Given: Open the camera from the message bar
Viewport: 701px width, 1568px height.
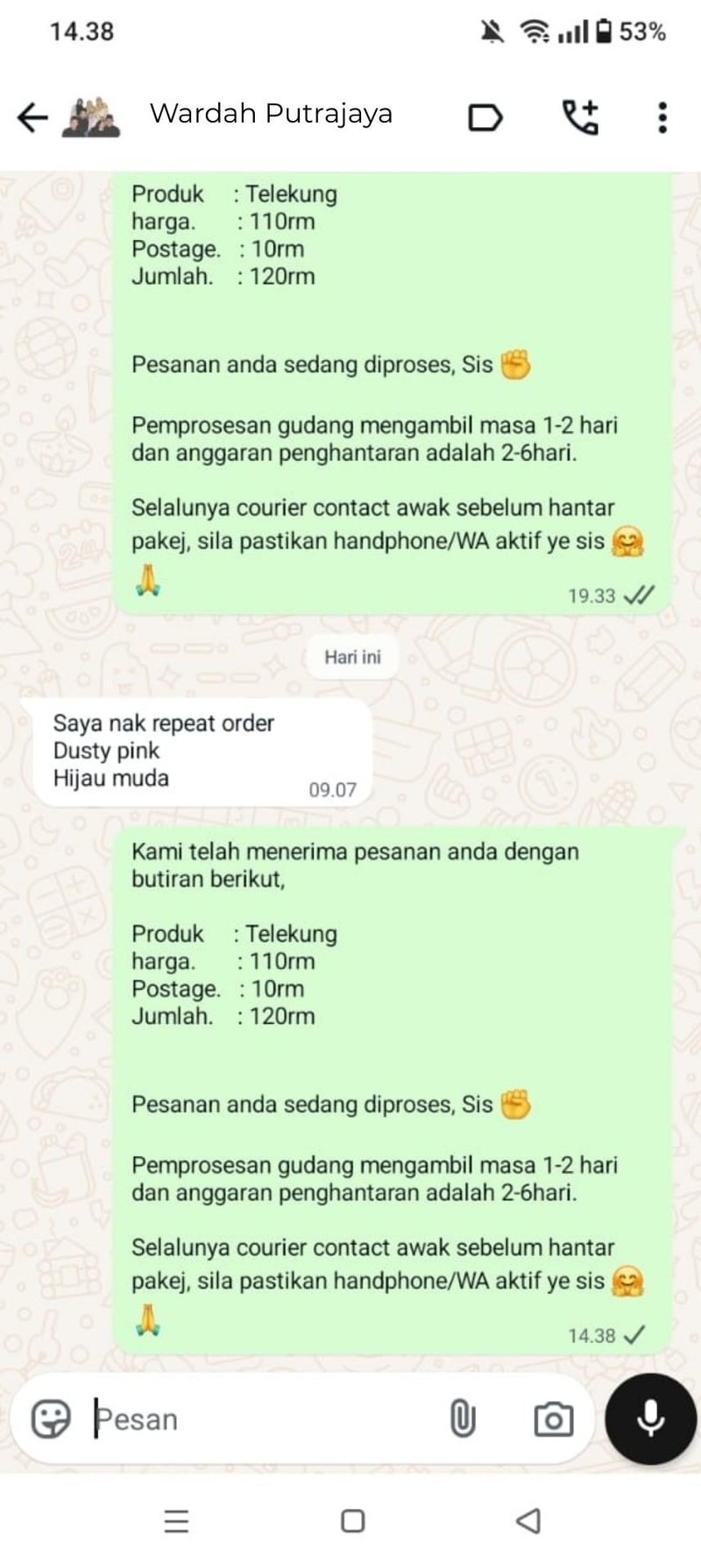Looking at the screenshot, I should coord(553,1418).
